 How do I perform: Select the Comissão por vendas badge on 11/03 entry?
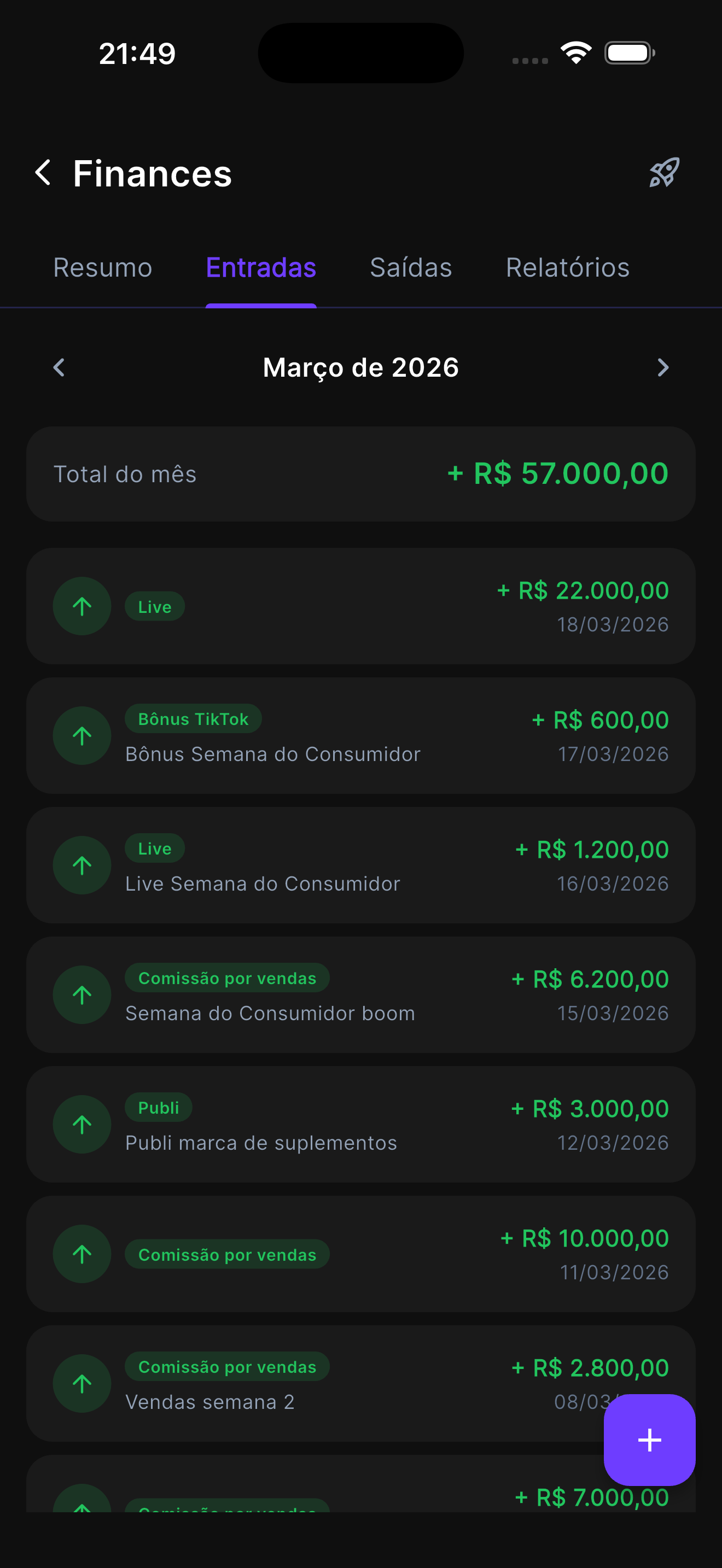tap(226, 1254)
